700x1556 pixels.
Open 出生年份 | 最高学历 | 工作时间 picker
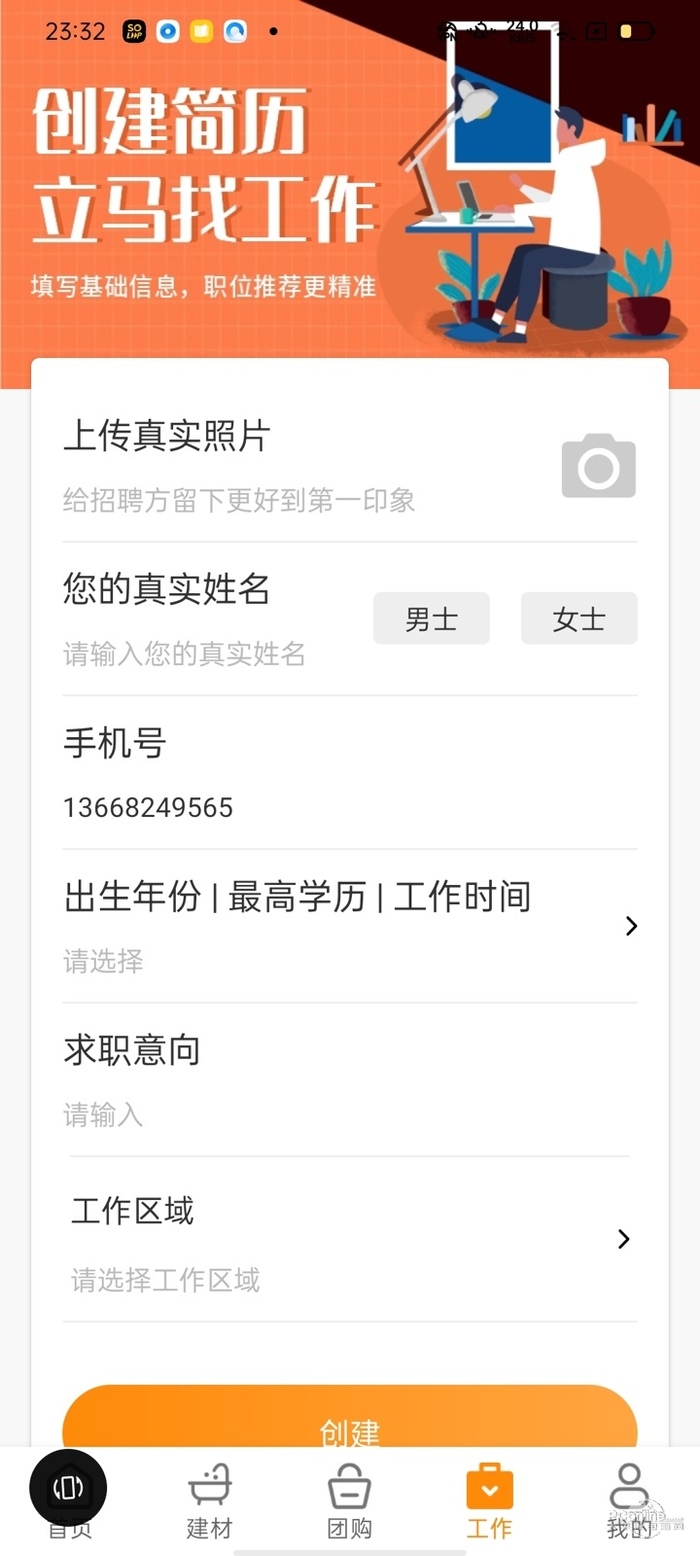click(x=349, y=926)
